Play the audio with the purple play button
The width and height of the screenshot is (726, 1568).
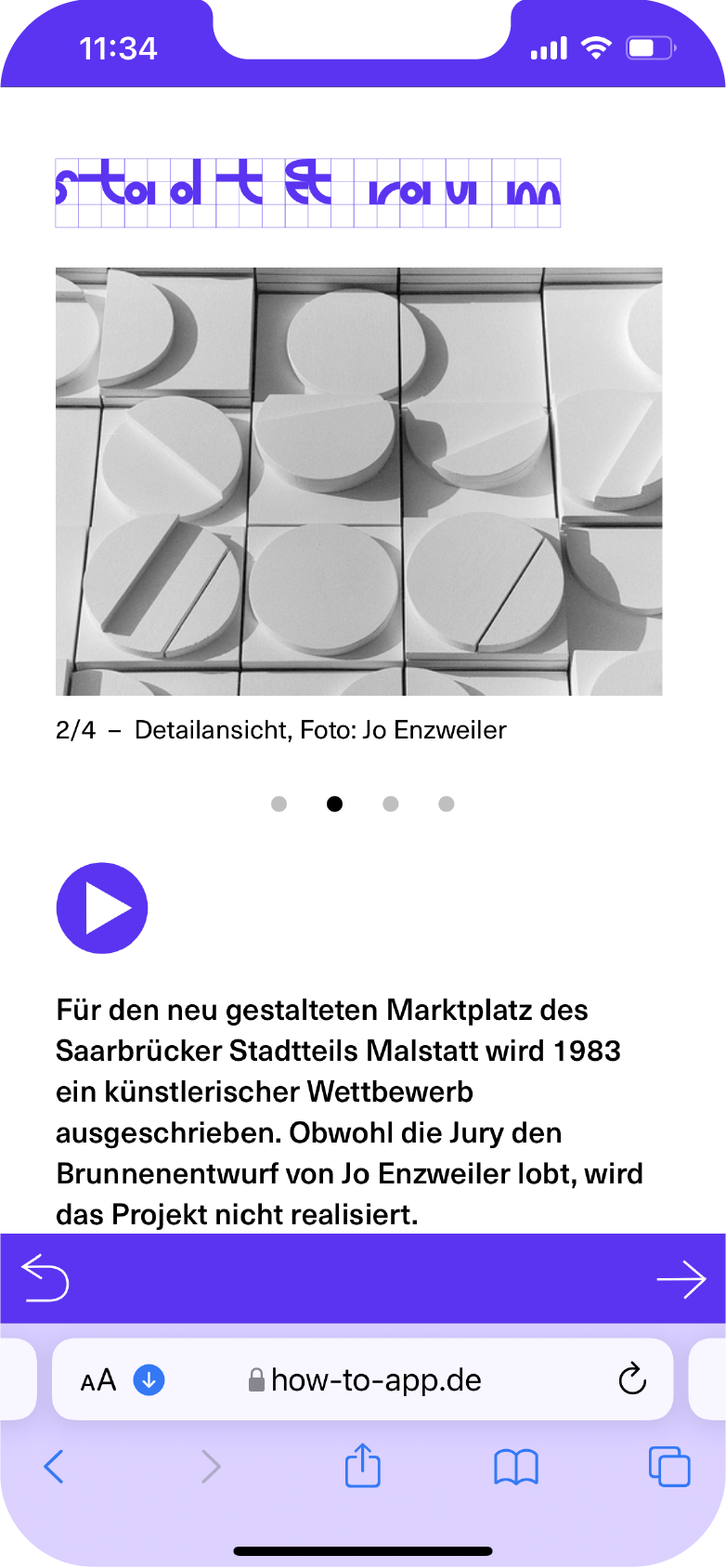[x=102, y=908]
